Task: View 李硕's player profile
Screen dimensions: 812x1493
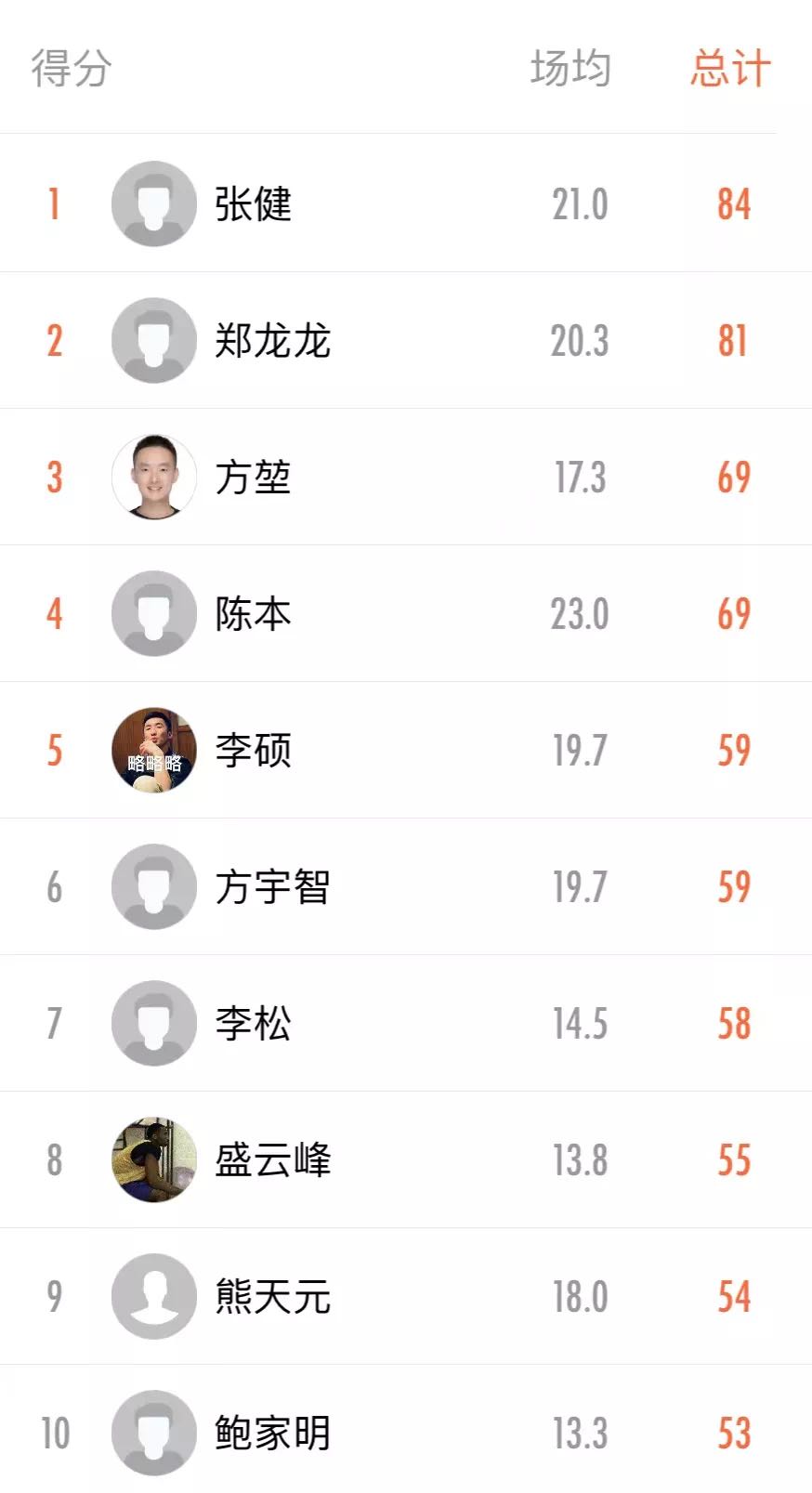Action: (x=253, y=751)
